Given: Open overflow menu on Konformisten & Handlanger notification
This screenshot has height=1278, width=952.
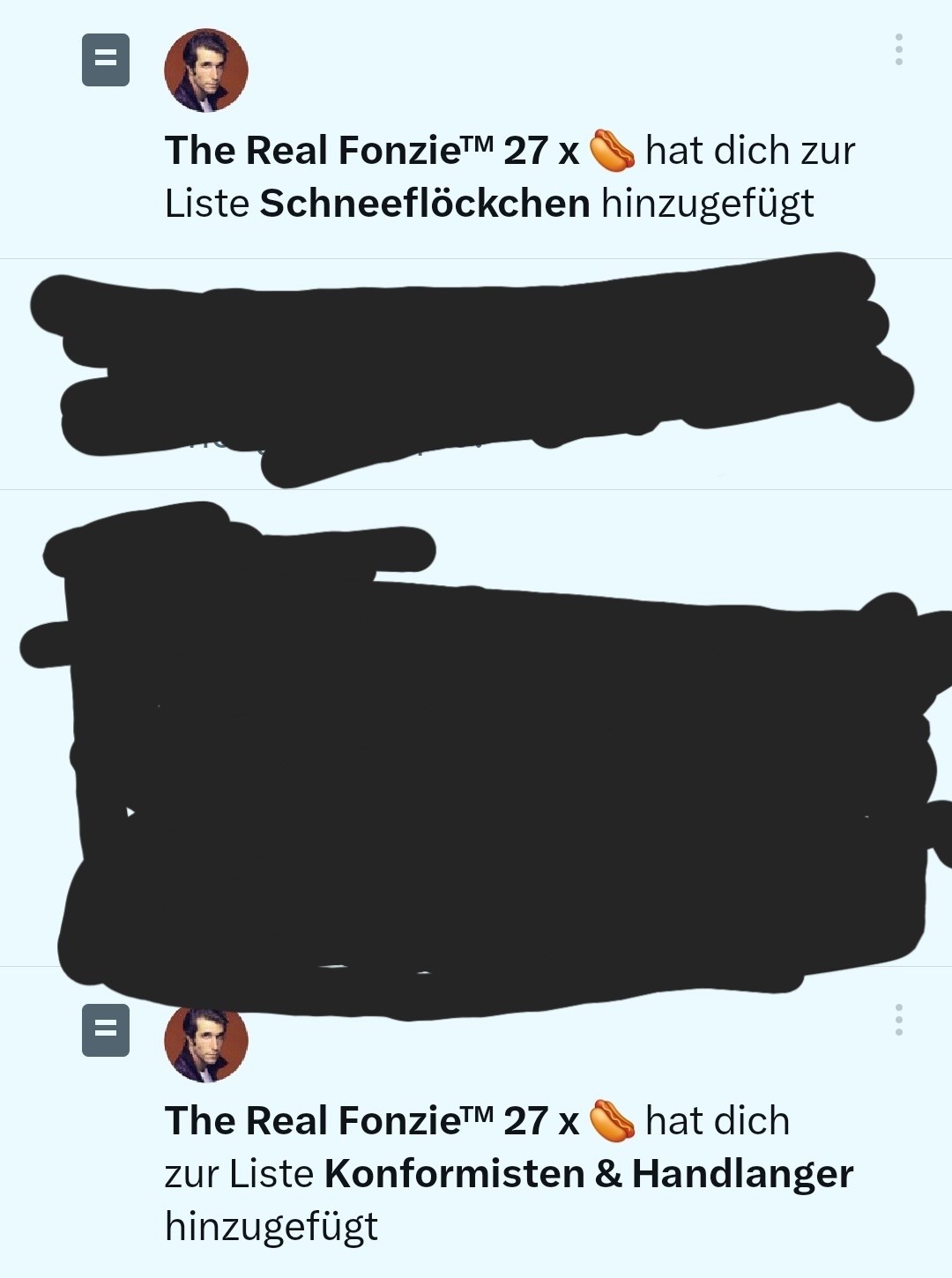Looking at the screenshot, I should point(898,1020).
